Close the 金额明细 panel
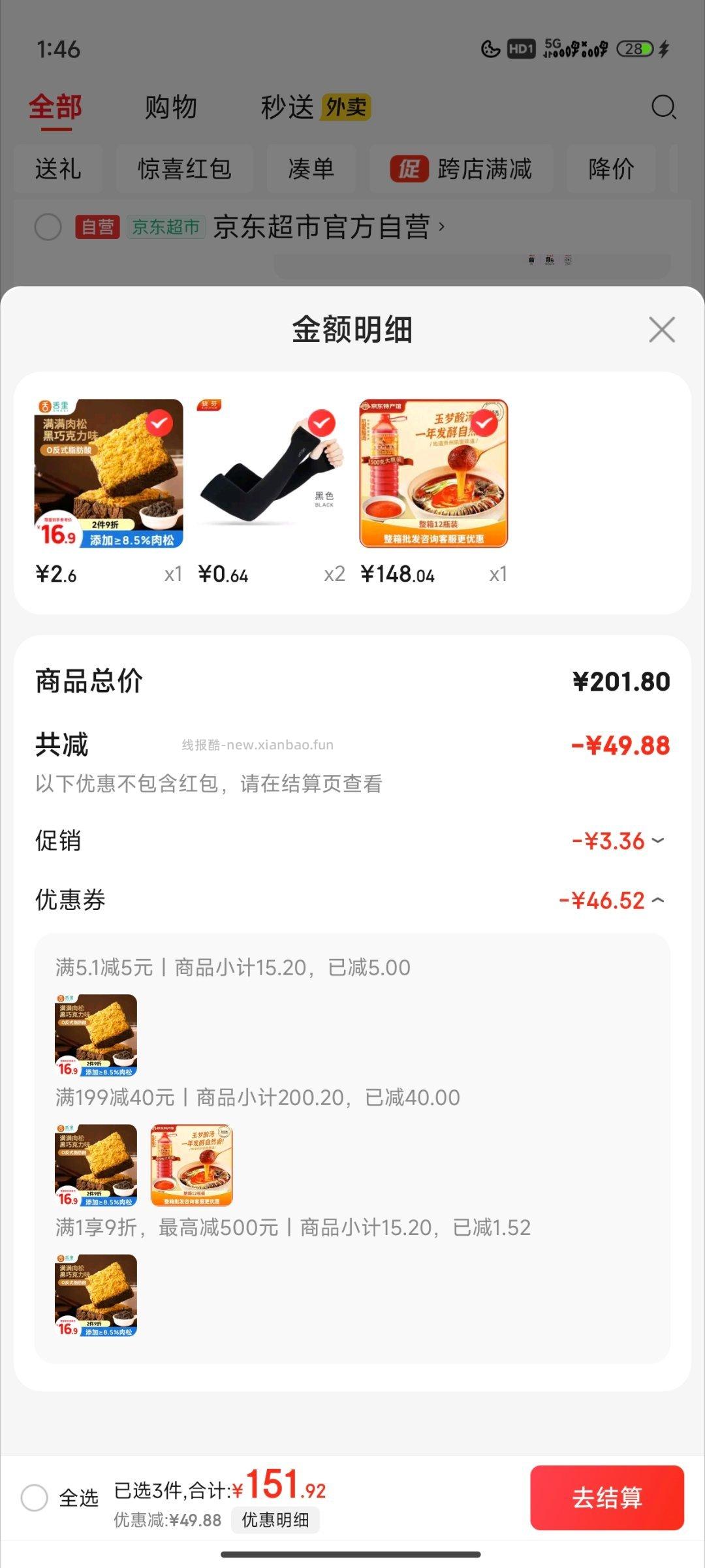This screenshot has height=1568, width=705. click(662, 330)
